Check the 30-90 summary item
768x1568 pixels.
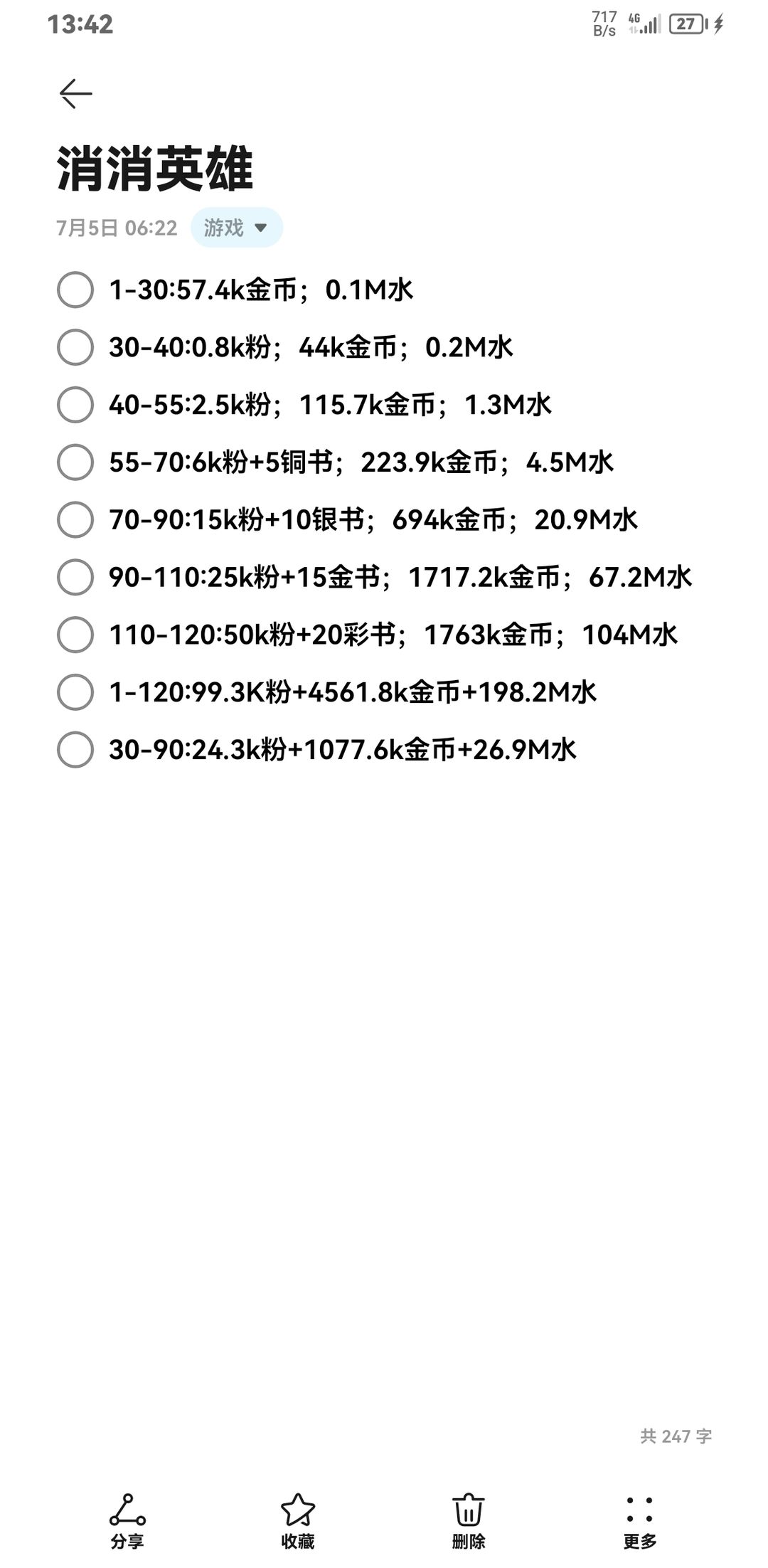pyautogui.click(x=75, y=750)
